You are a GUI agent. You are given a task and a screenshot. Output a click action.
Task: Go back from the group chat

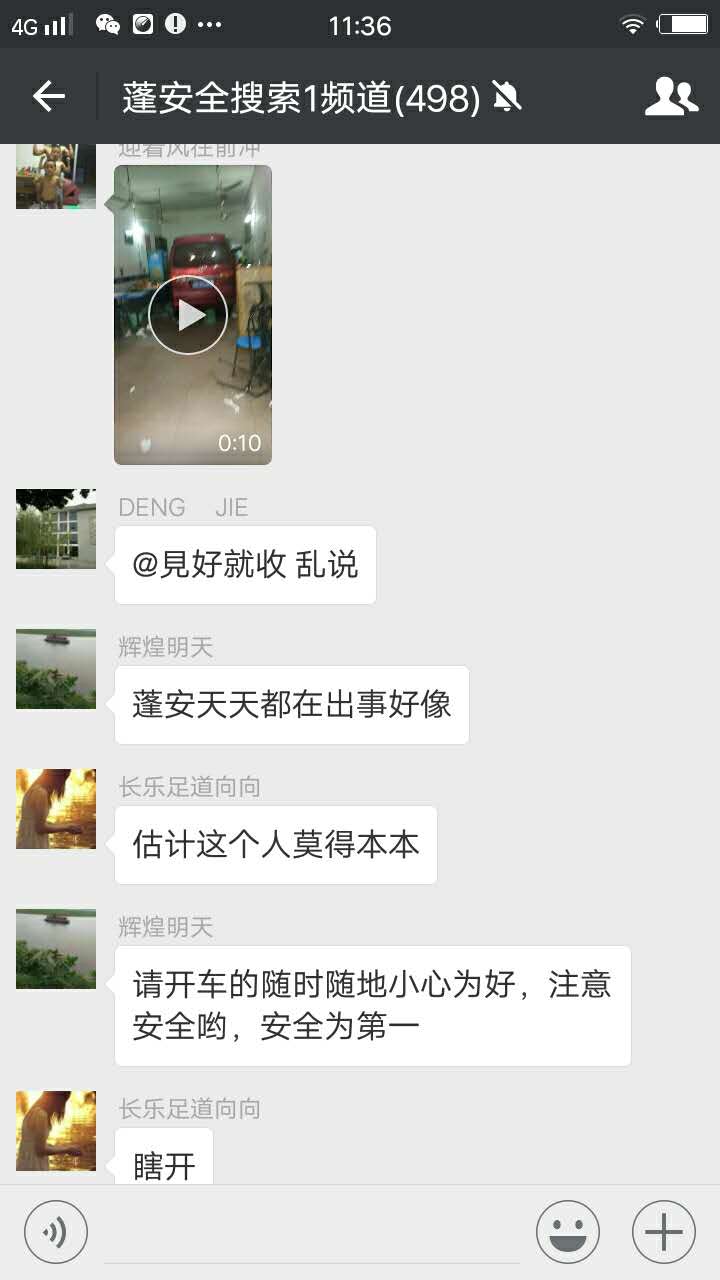[48, 96]
